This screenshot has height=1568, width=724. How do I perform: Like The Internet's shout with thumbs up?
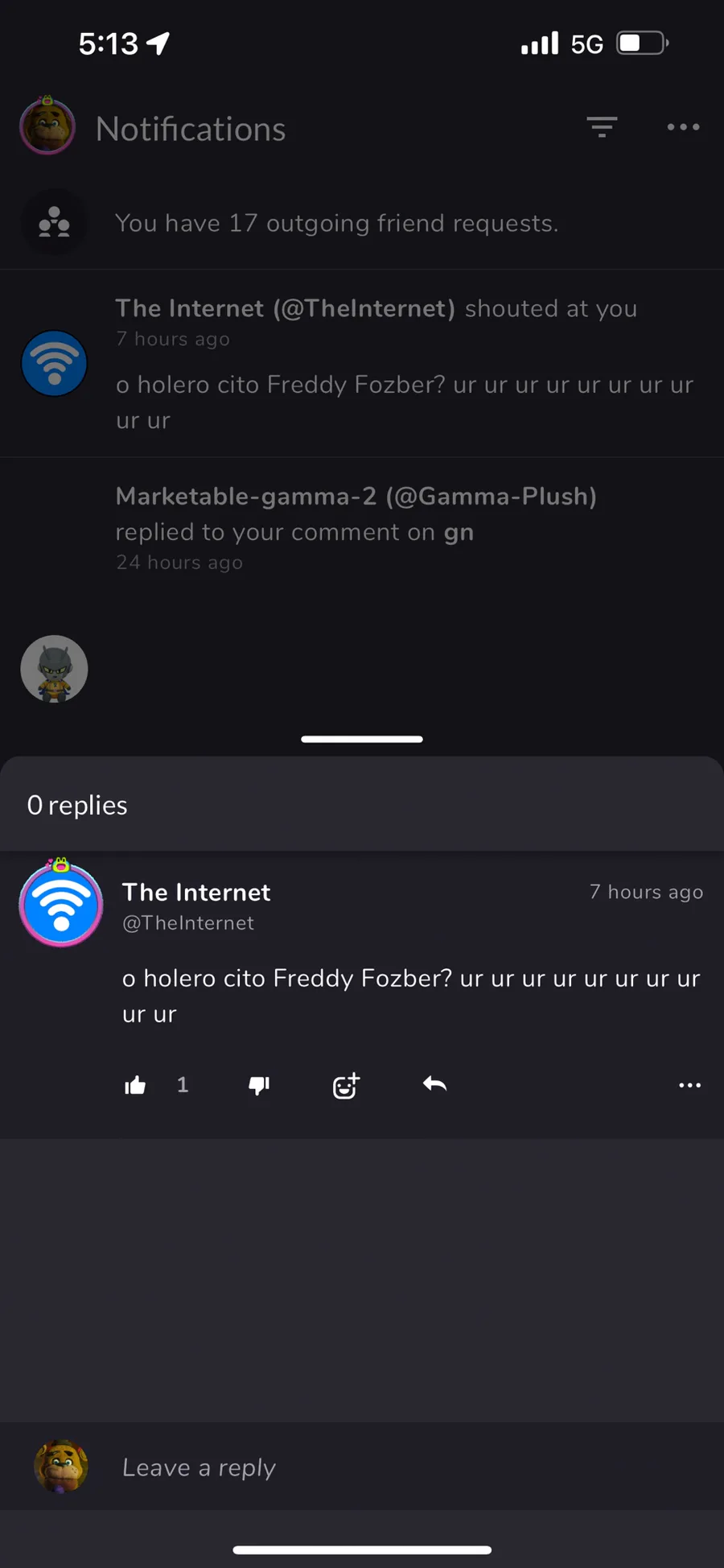point(135,1086)
